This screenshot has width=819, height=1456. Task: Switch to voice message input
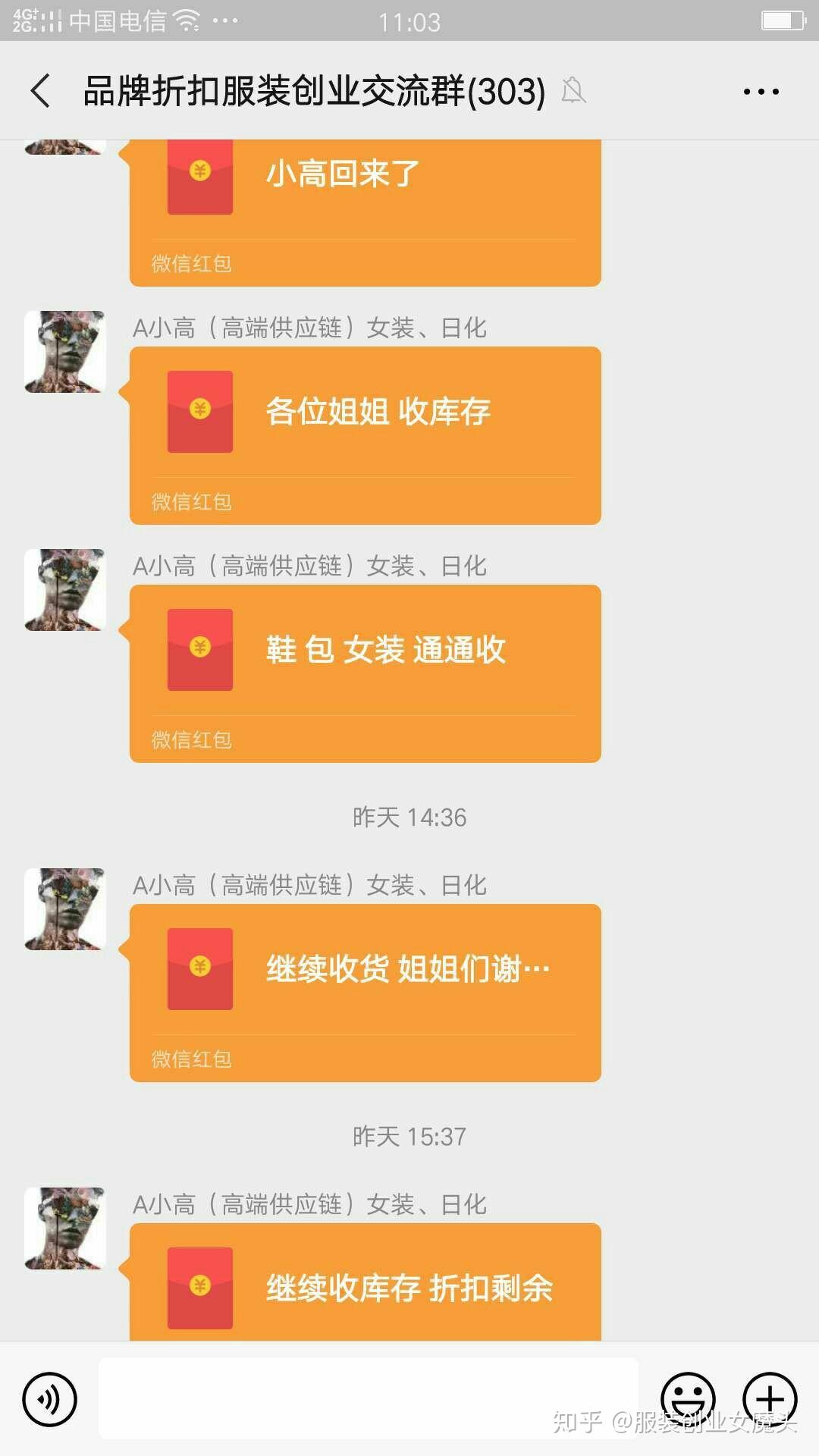(x=50, y=1399)
